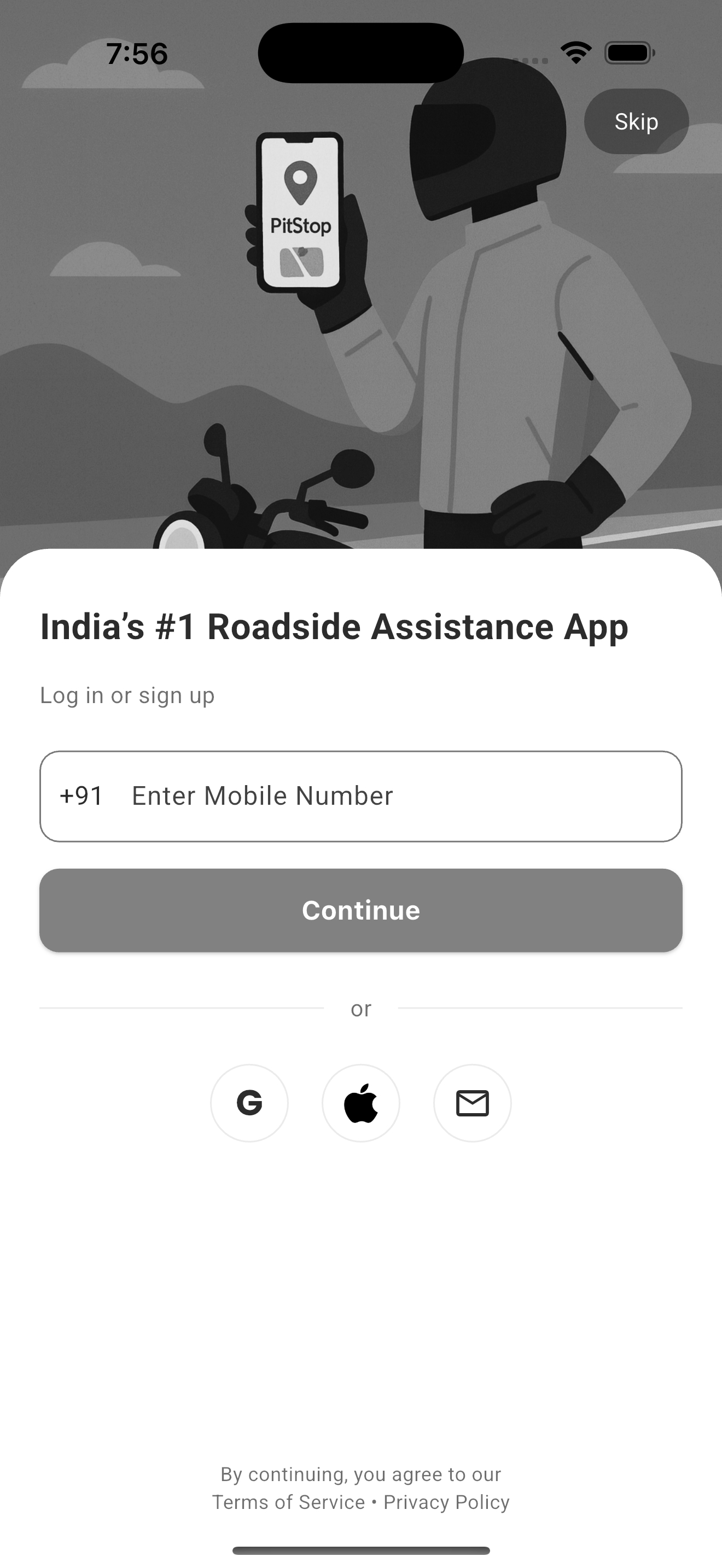The width and height of the screenshot is (722, 1568).
Task: Read the Privacy Policy
Action: pyautogui.click(x=446, y=1502)
